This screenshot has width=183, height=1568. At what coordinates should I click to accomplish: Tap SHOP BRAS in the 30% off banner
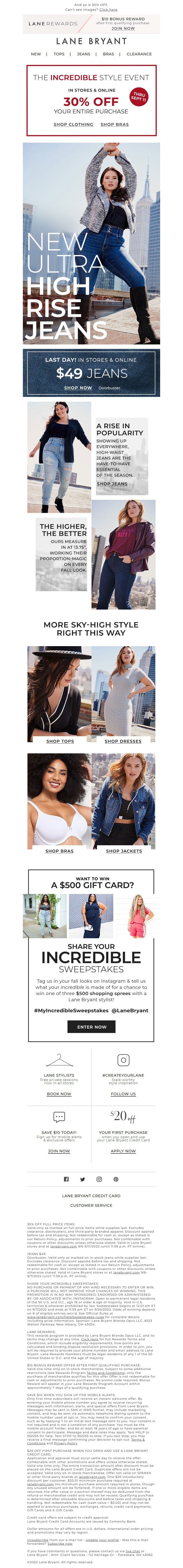click(x=115, y=124)
